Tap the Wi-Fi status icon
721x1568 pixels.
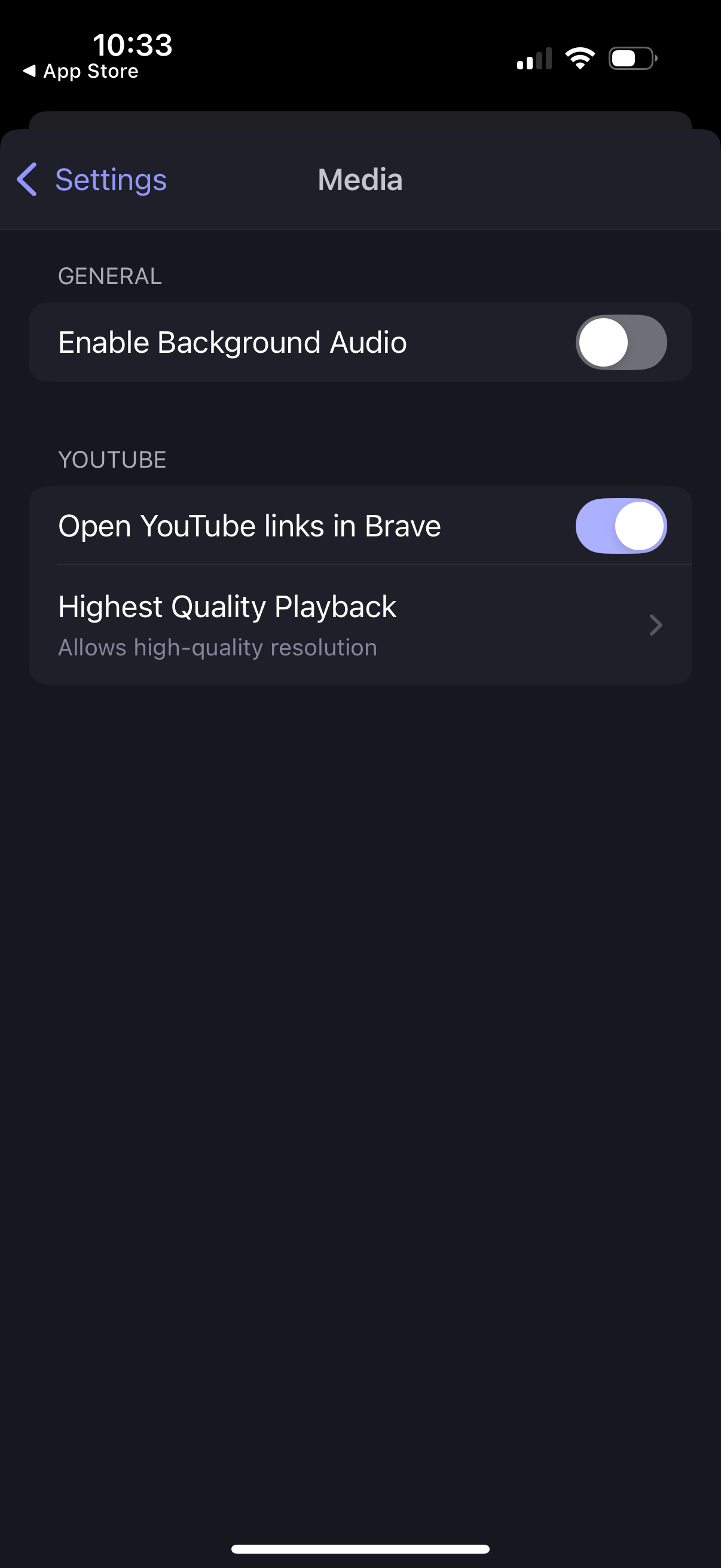[x=579, y=57]
